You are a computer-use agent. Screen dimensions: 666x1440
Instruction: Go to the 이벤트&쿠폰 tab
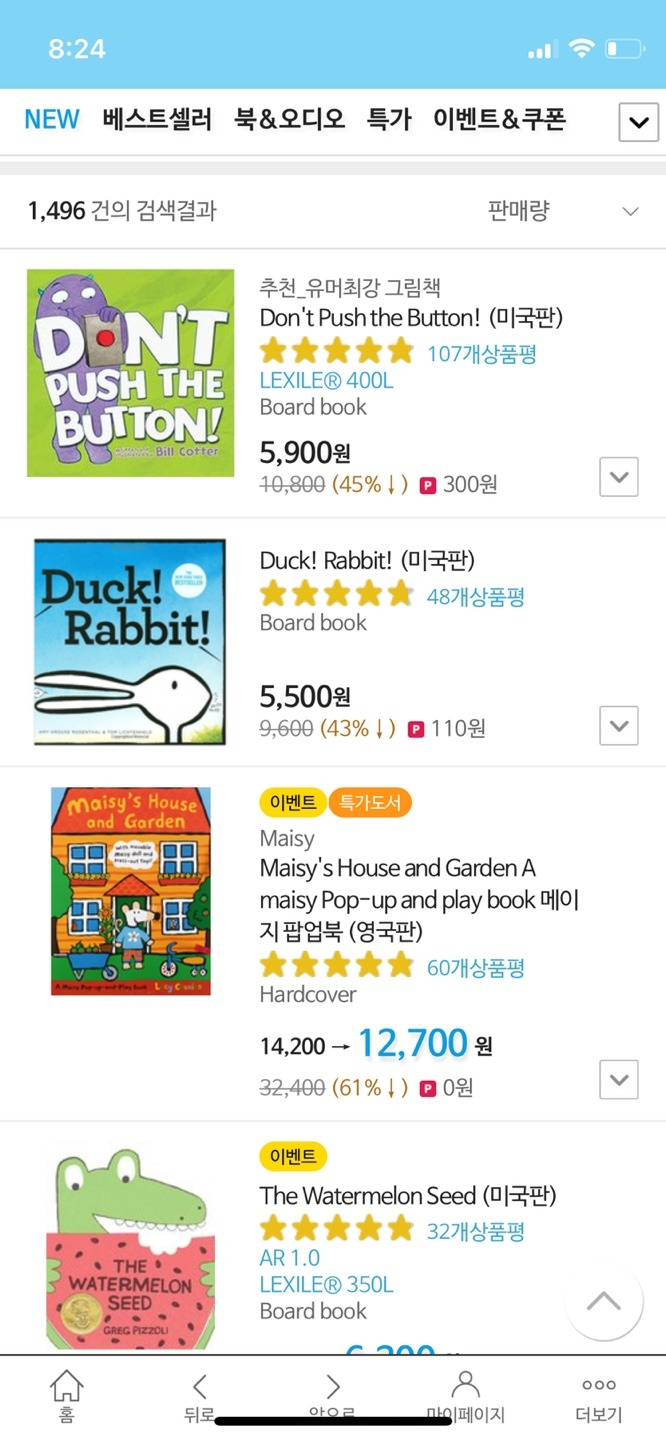point(499,119)
